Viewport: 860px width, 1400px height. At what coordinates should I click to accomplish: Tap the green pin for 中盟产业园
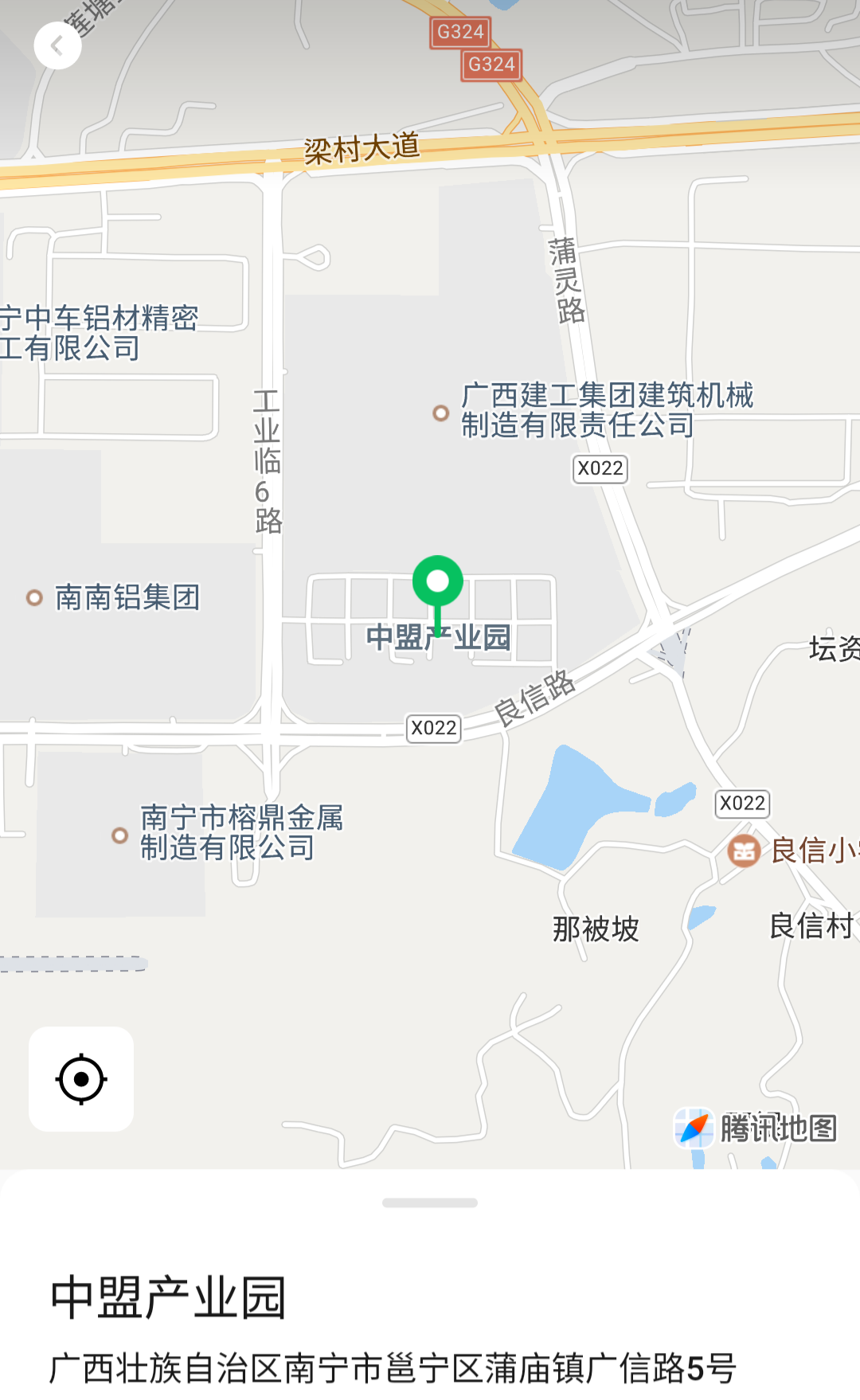coord(437,582)
